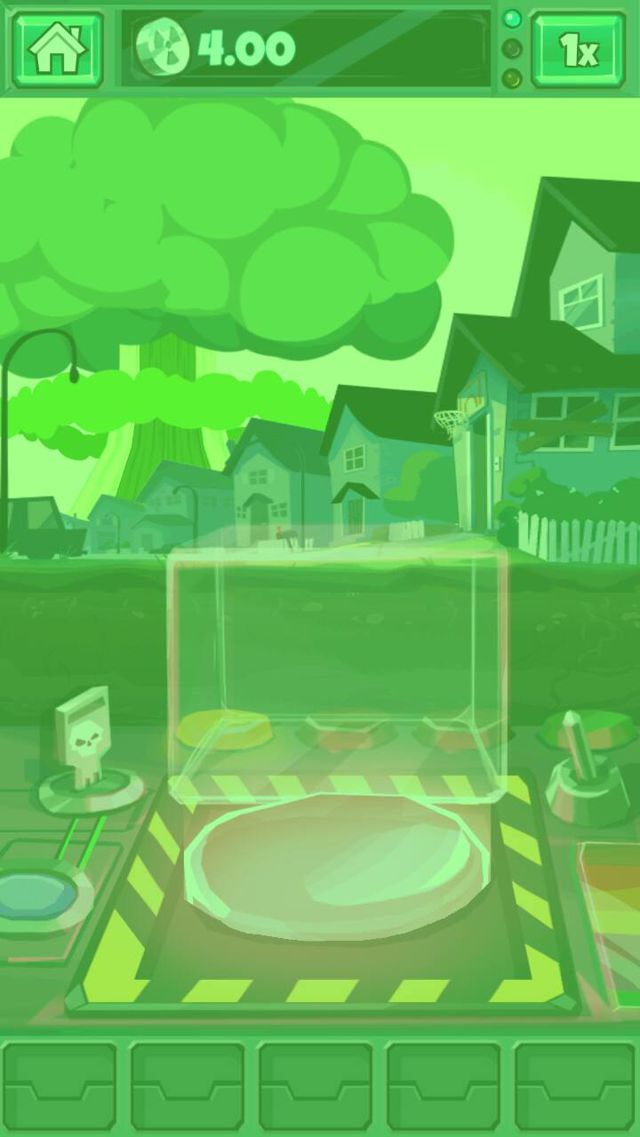Change the 1x game speed
Screen dimensions: 640x1137
pos(578,49)
